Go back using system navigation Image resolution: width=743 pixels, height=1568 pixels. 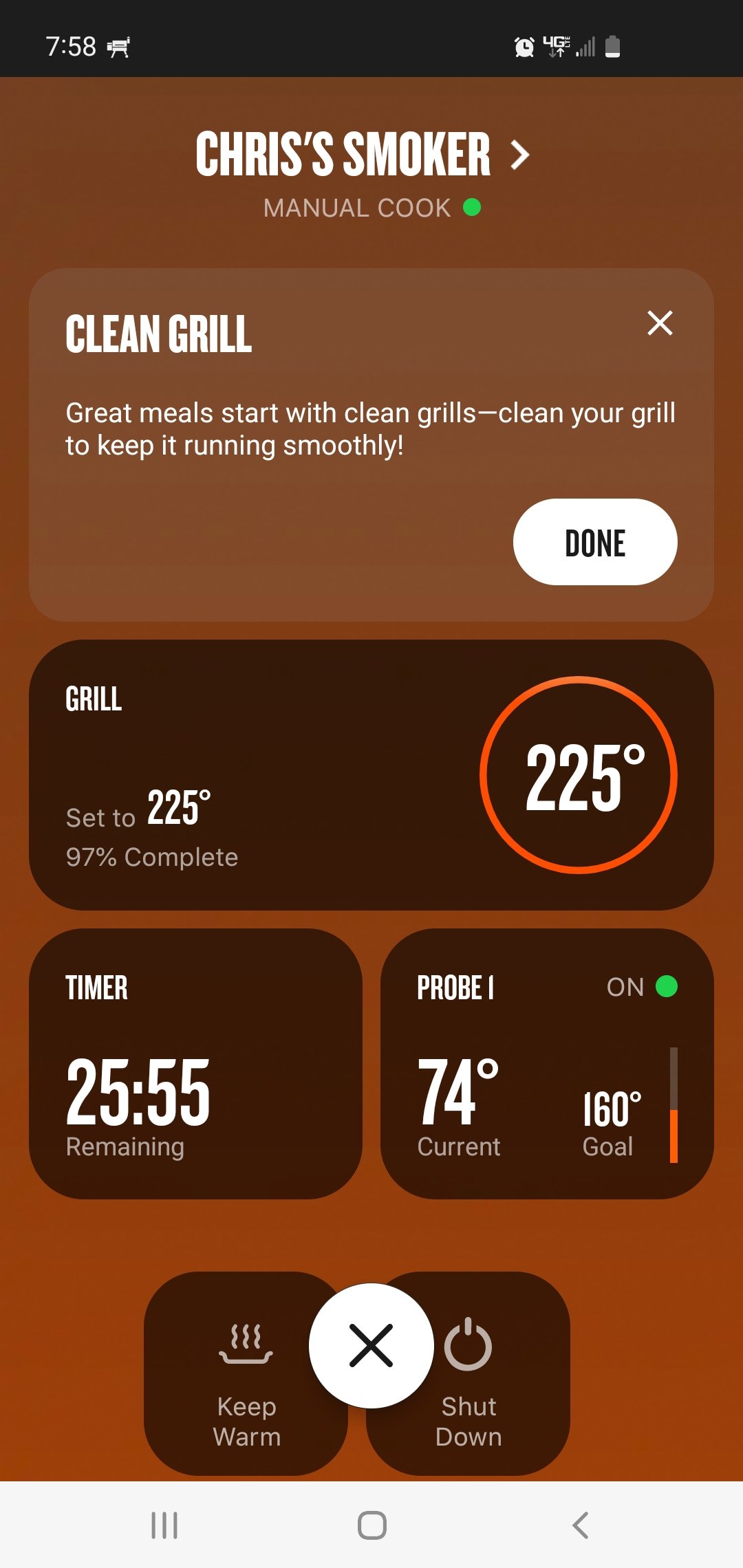pyautogui.click(x=580, y=1525)
